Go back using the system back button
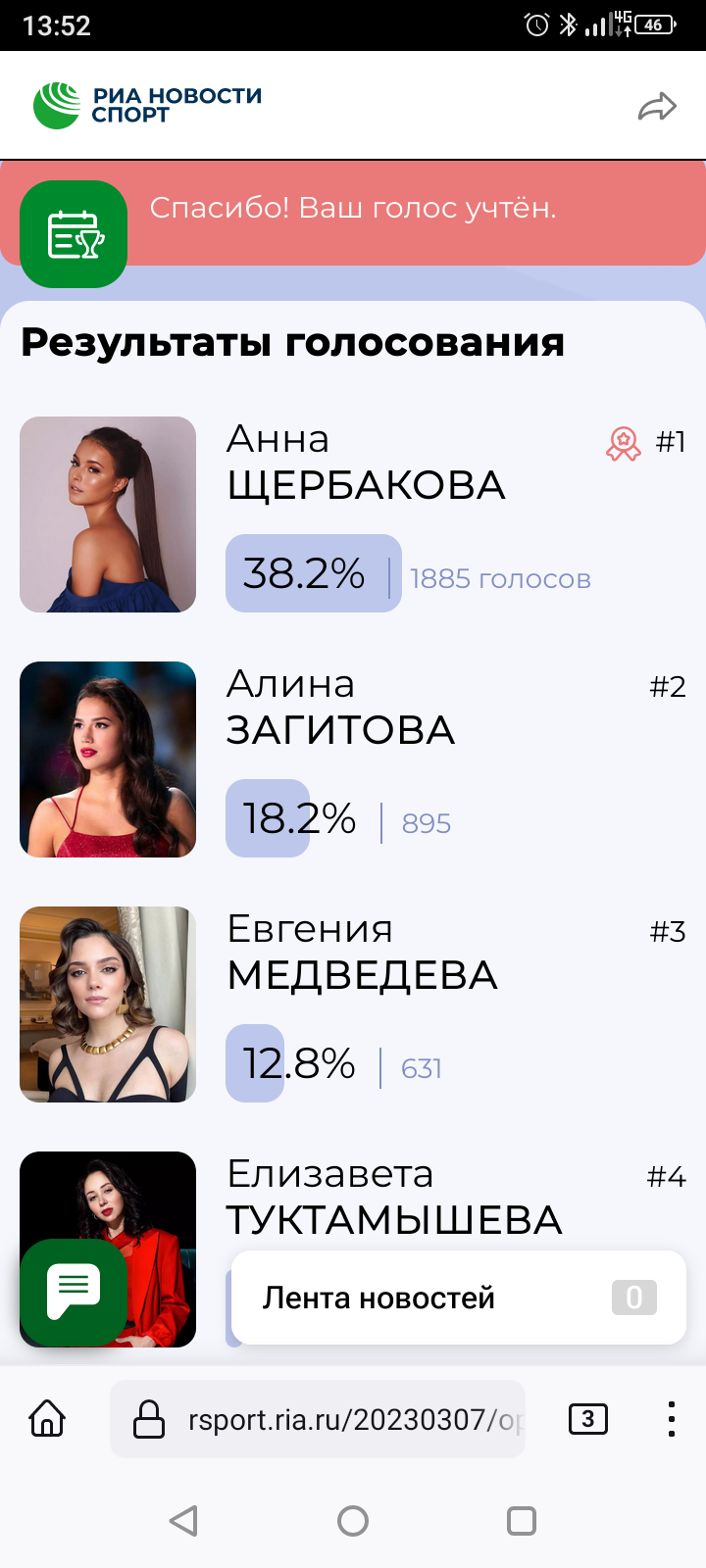 (x=183, y=1521)
